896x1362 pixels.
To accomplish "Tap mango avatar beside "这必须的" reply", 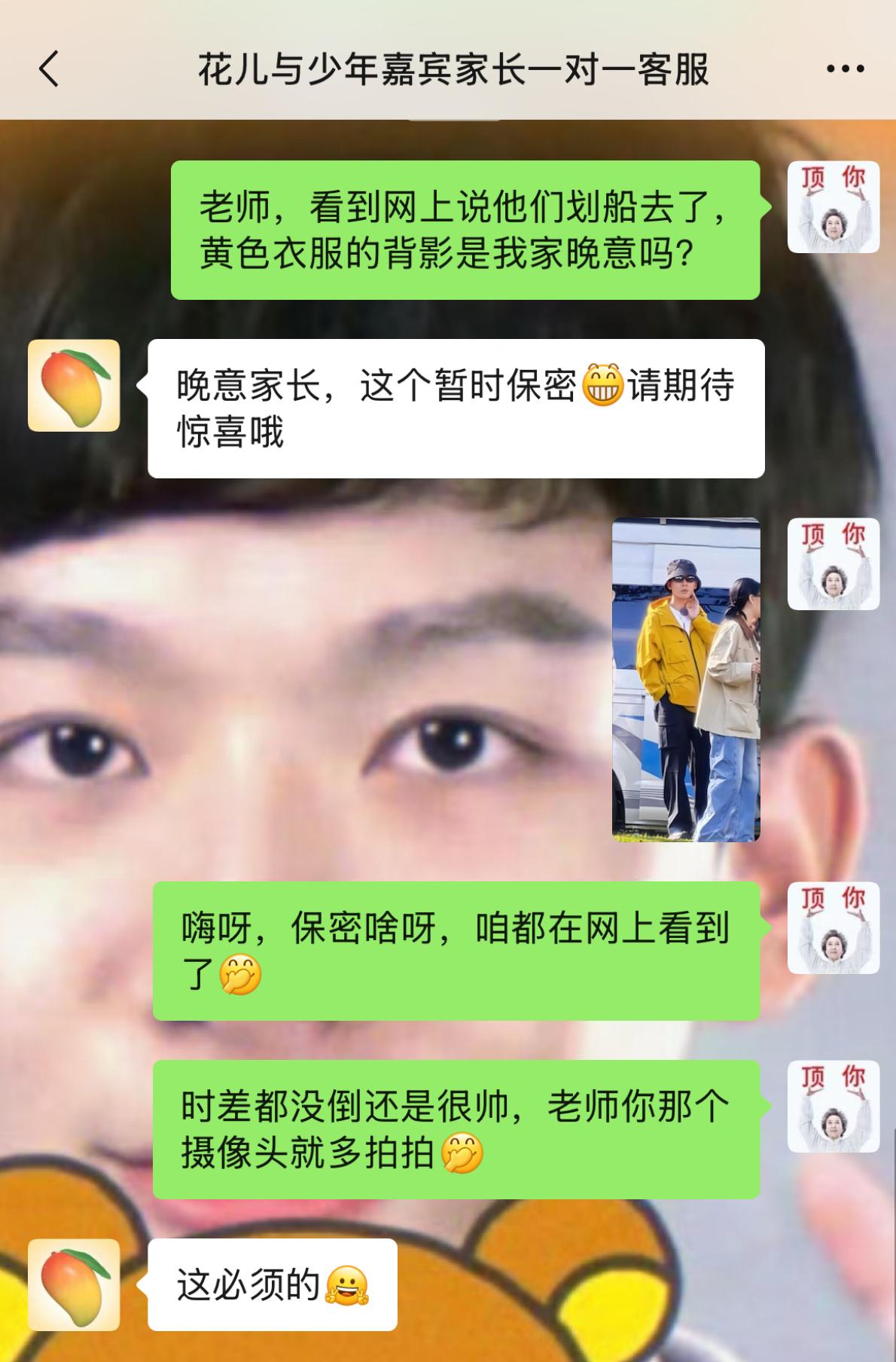I will click(x=74, y=1284).
